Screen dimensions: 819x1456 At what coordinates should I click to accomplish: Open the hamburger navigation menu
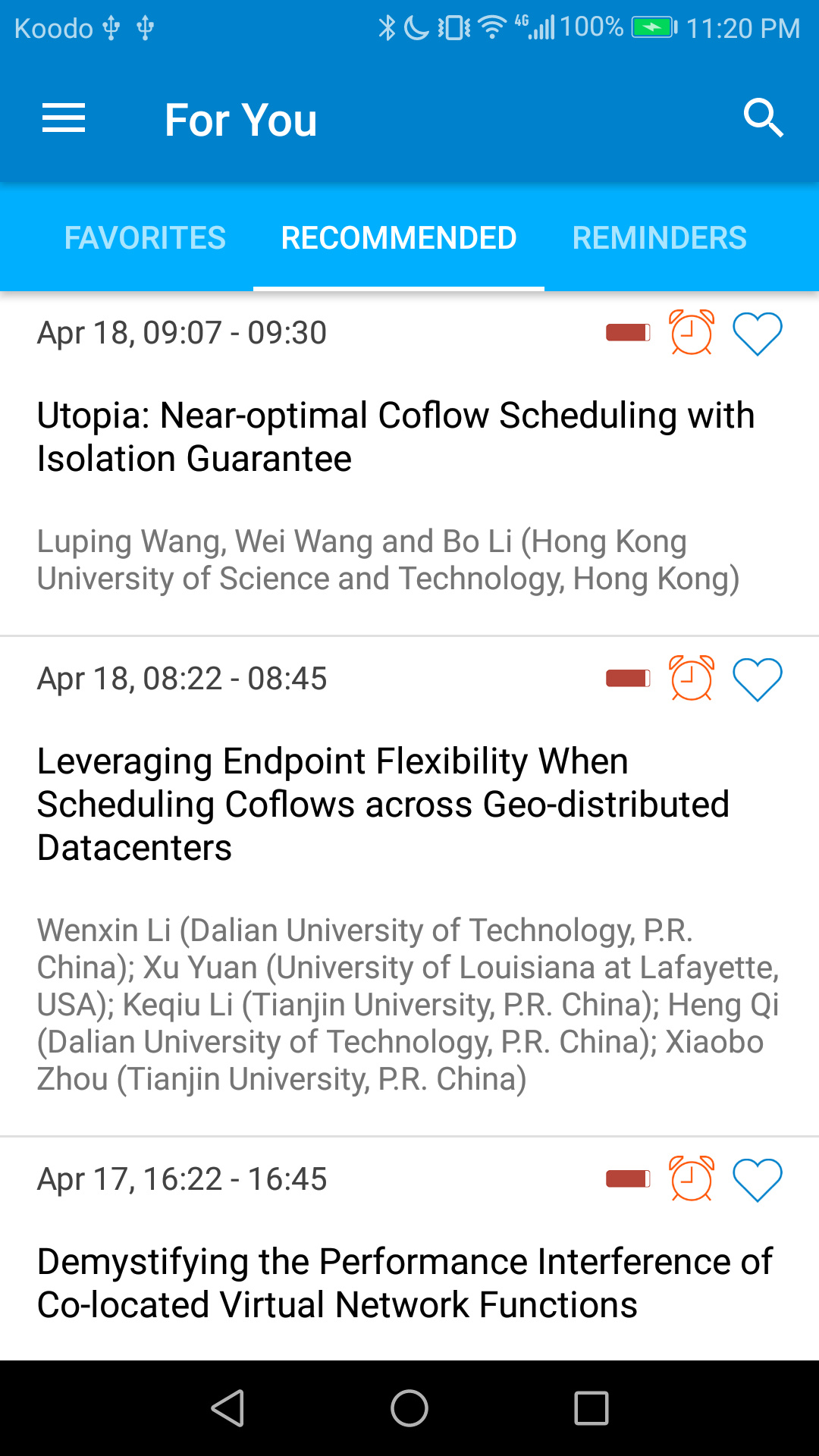coord(64,119)
